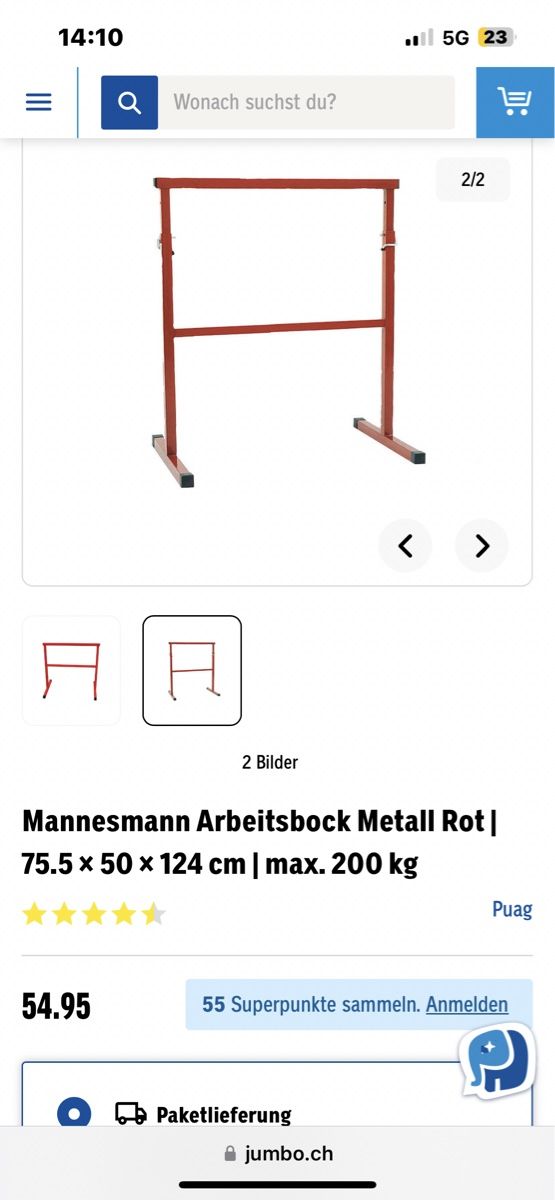Open the Puag seller link
Image resolution: width=555 pixels, height=1200 pixels.
[512, 909]
